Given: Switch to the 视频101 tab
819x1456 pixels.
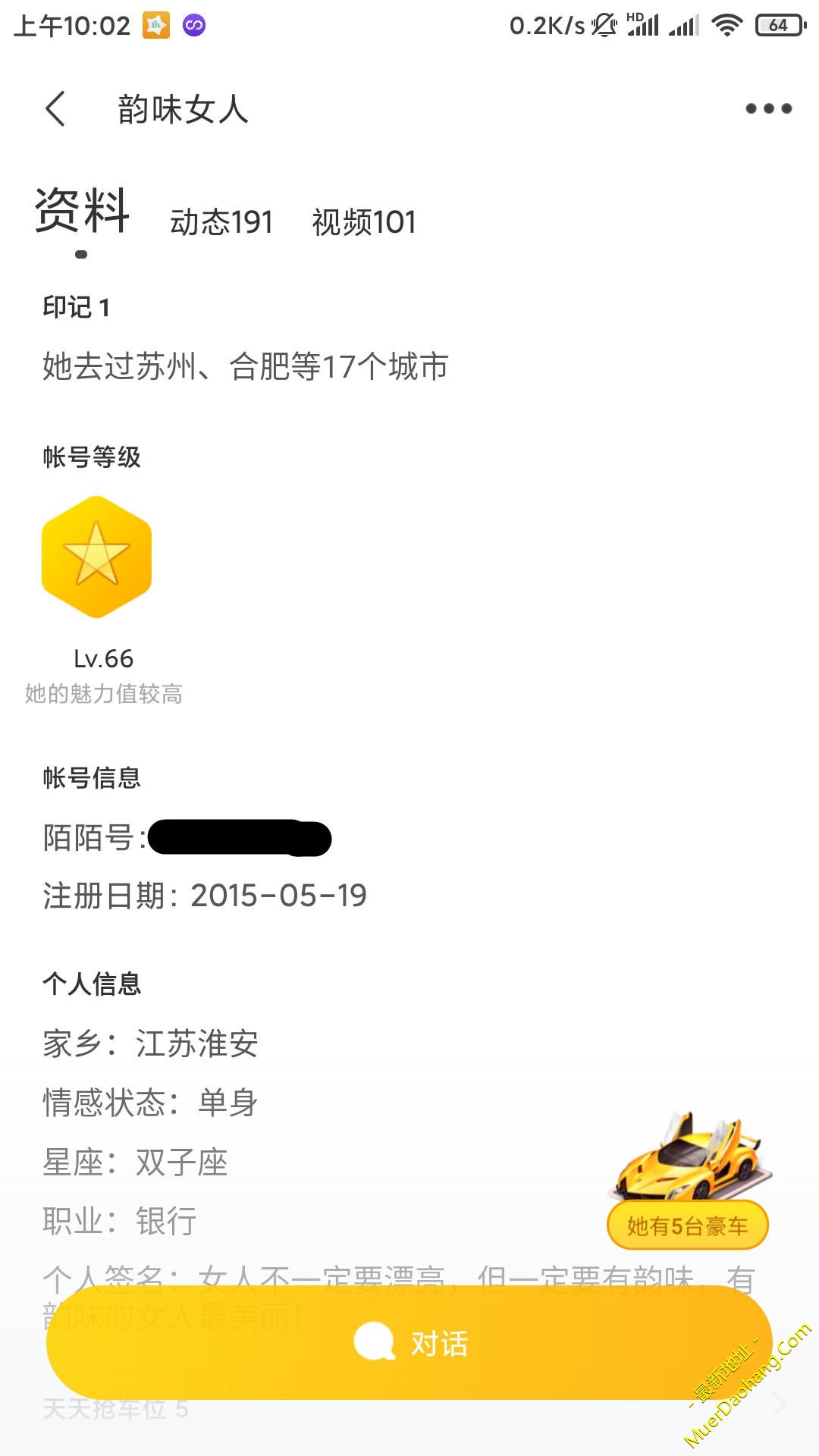Looking at the screenshot, I should tap(364, 222).
